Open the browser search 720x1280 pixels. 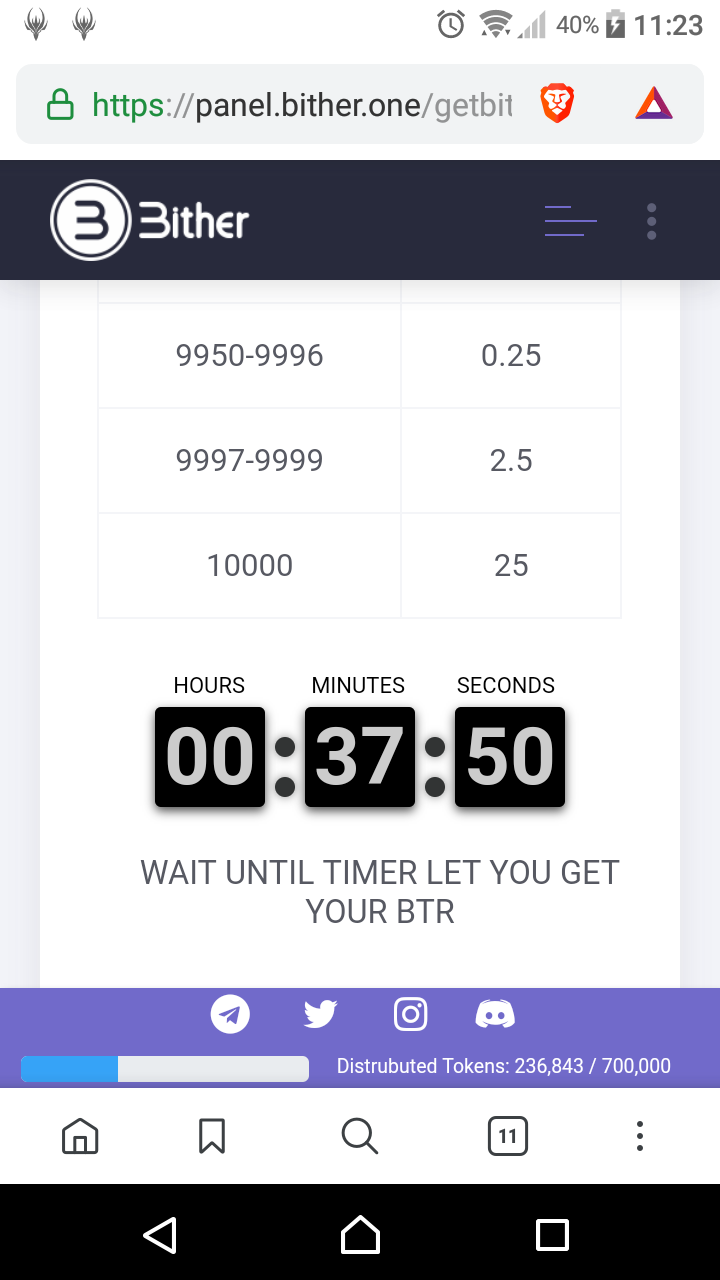[x=359, y=1136]
